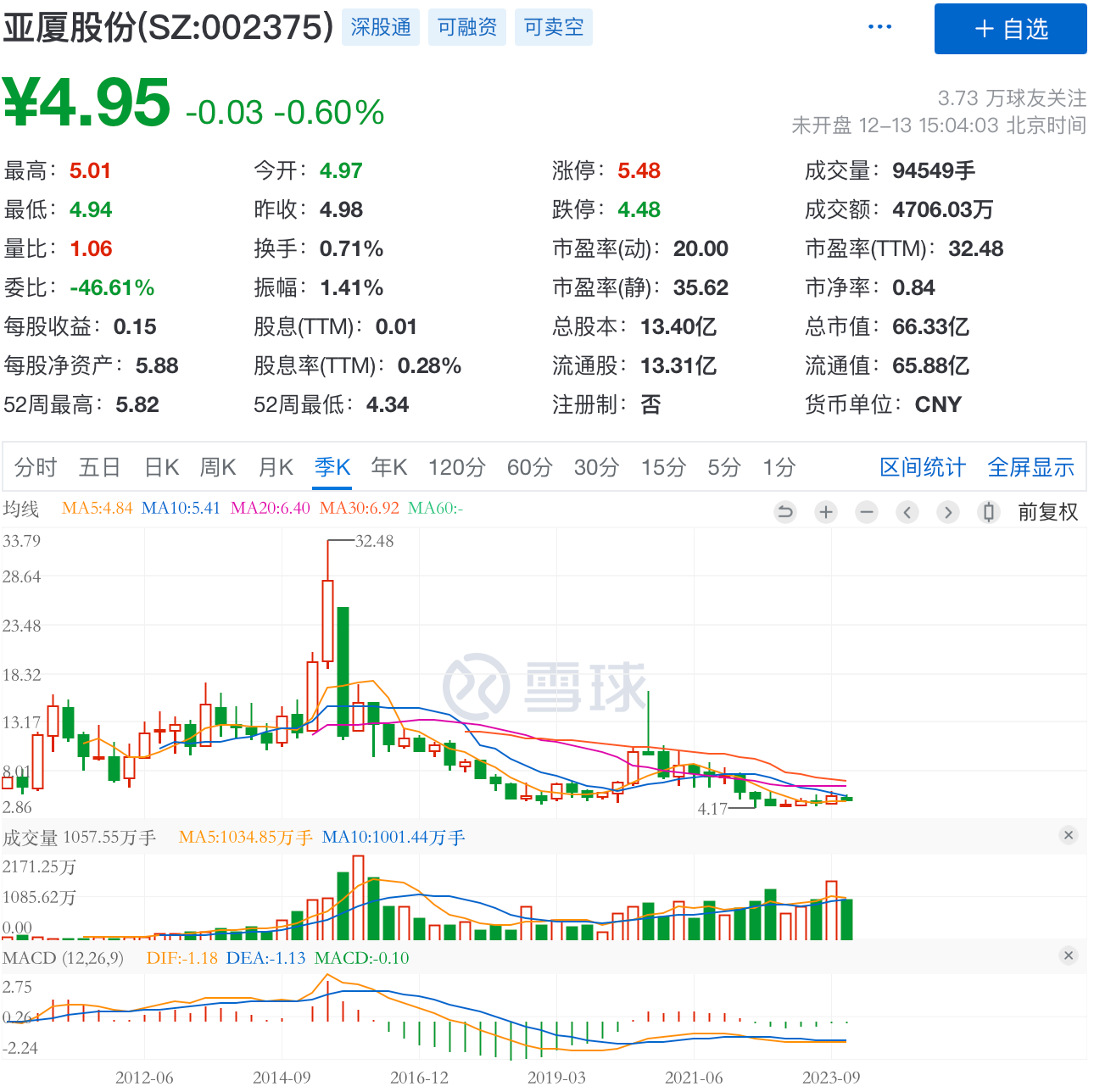Switch to the 分时 chart tab
The image size is (1094, 1092).
click(36, 467)
